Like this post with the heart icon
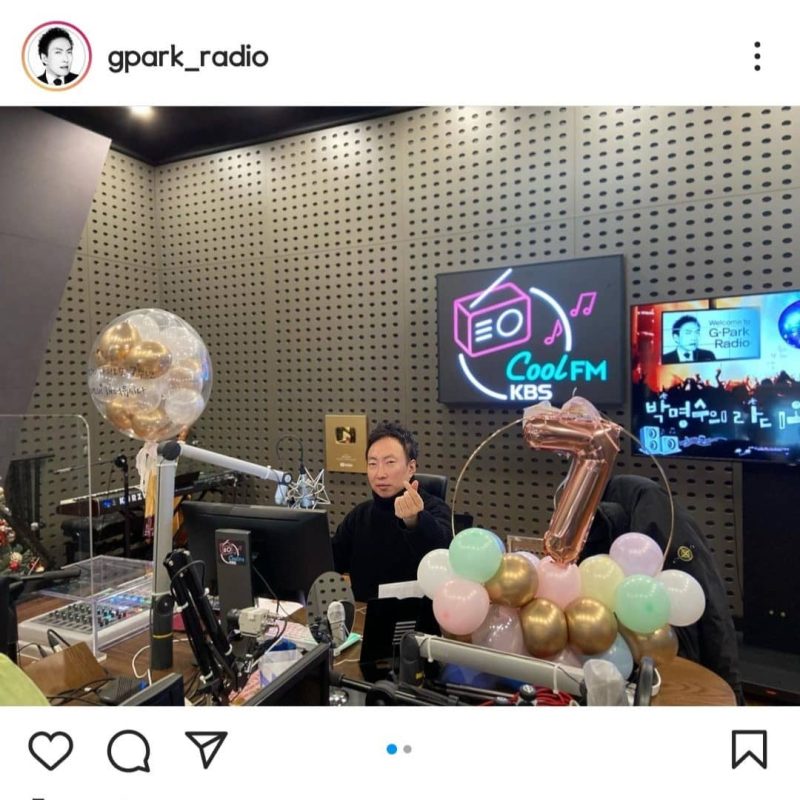 pyautogui.click(x=50, y=750)
